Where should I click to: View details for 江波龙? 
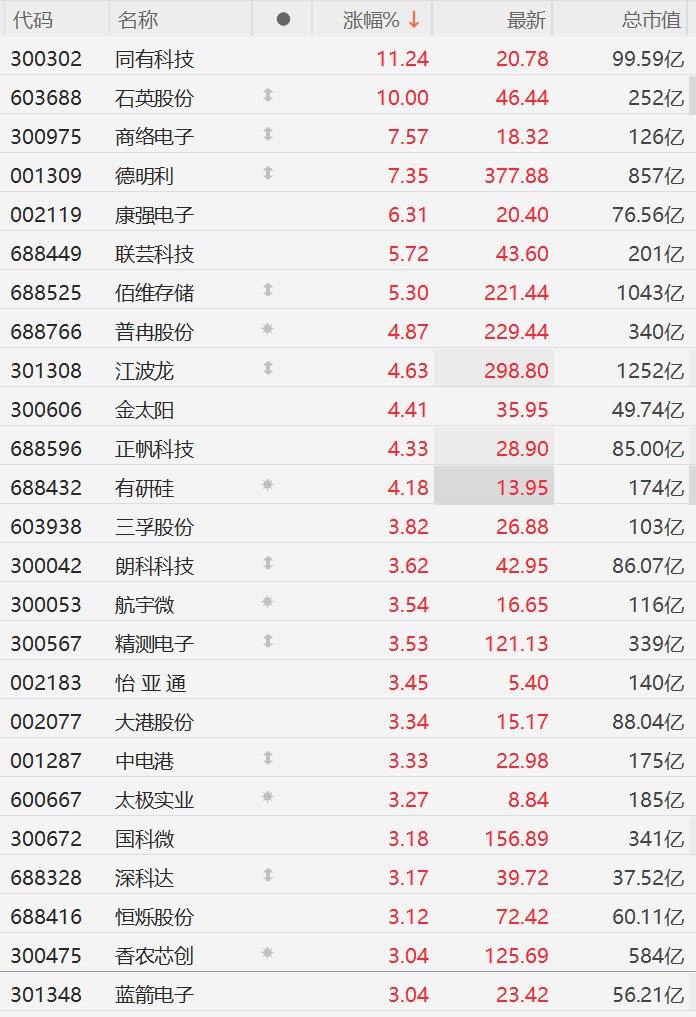348,370
